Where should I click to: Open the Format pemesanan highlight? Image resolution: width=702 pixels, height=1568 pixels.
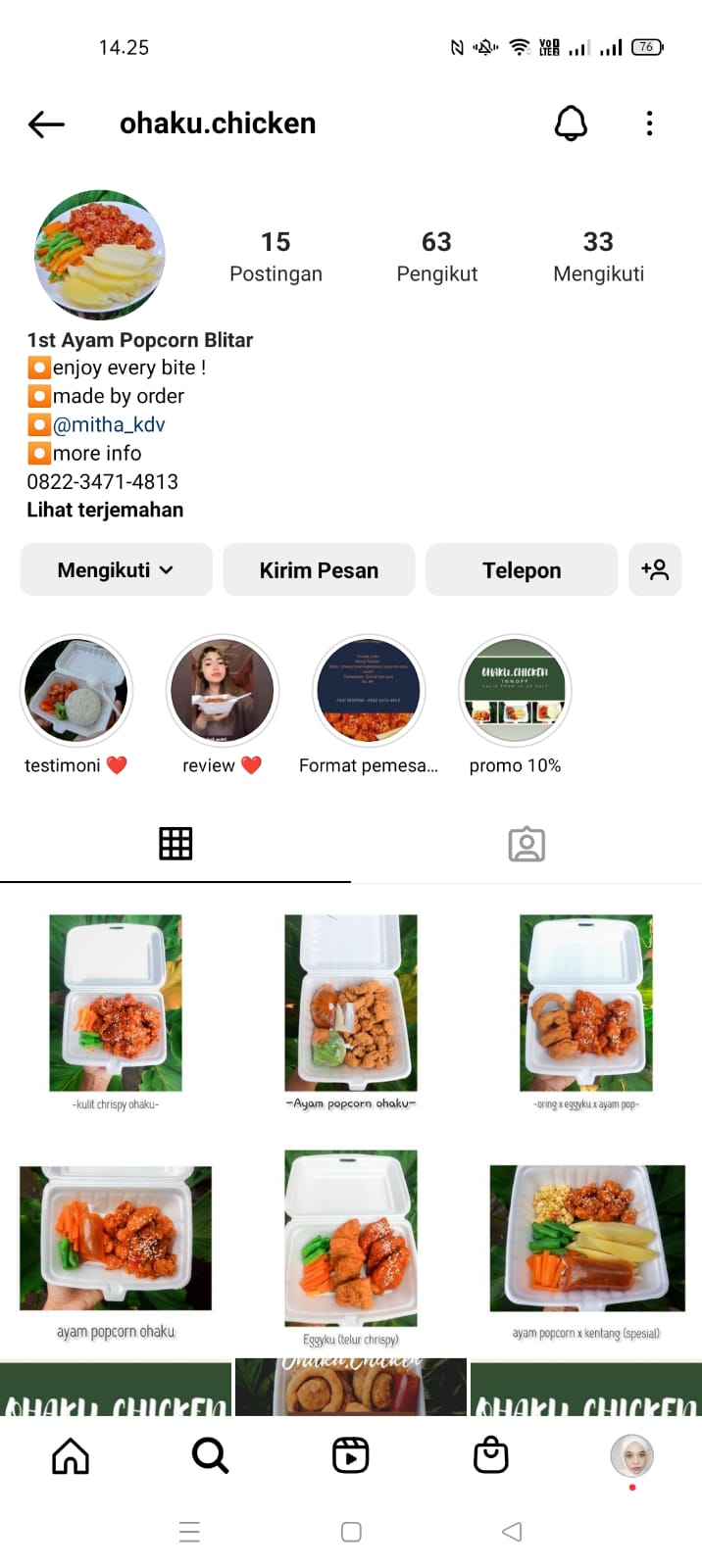[369, 691]
